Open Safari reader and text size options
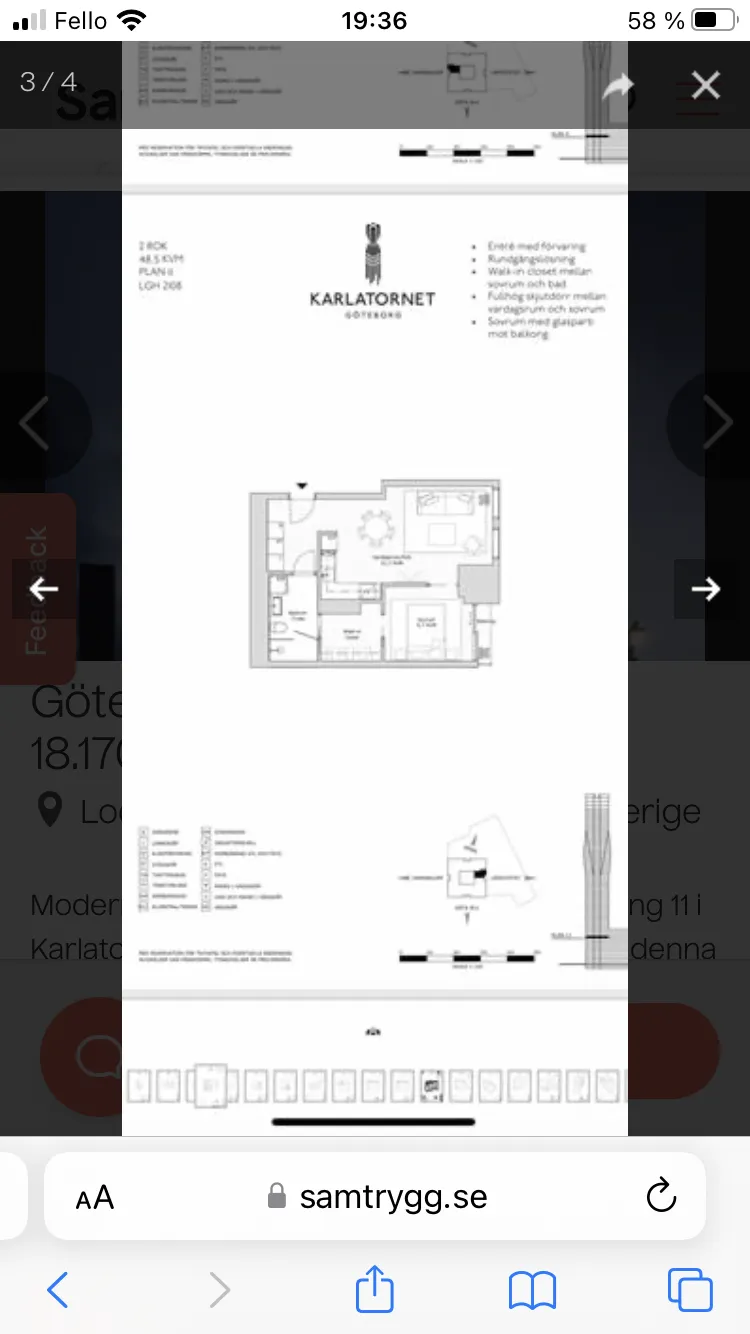Screen dimensions: 750x1334 click(x=95, y=1197)
